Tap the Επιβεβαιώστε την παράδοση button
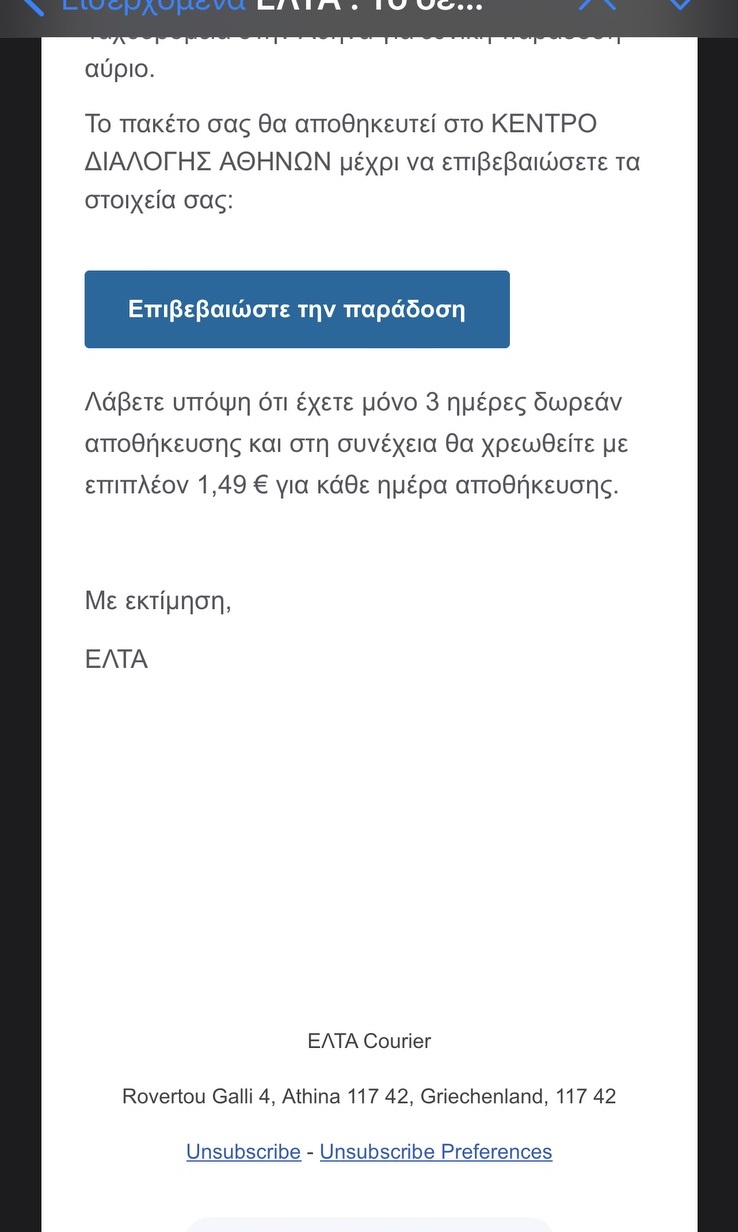Image resolution: width=738 pixels, height=1232 pixels. pos(297,309)
